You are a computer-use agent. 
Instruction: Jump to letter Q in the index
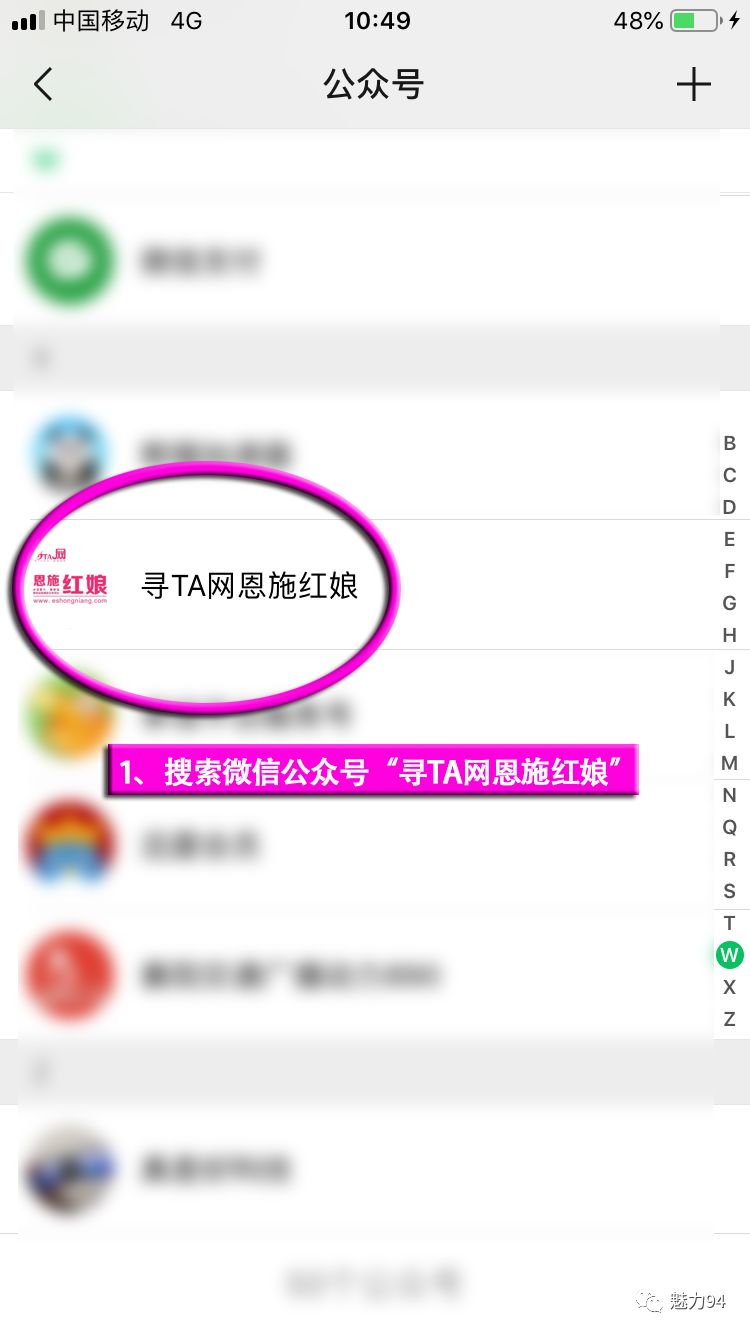coord(729,827)
